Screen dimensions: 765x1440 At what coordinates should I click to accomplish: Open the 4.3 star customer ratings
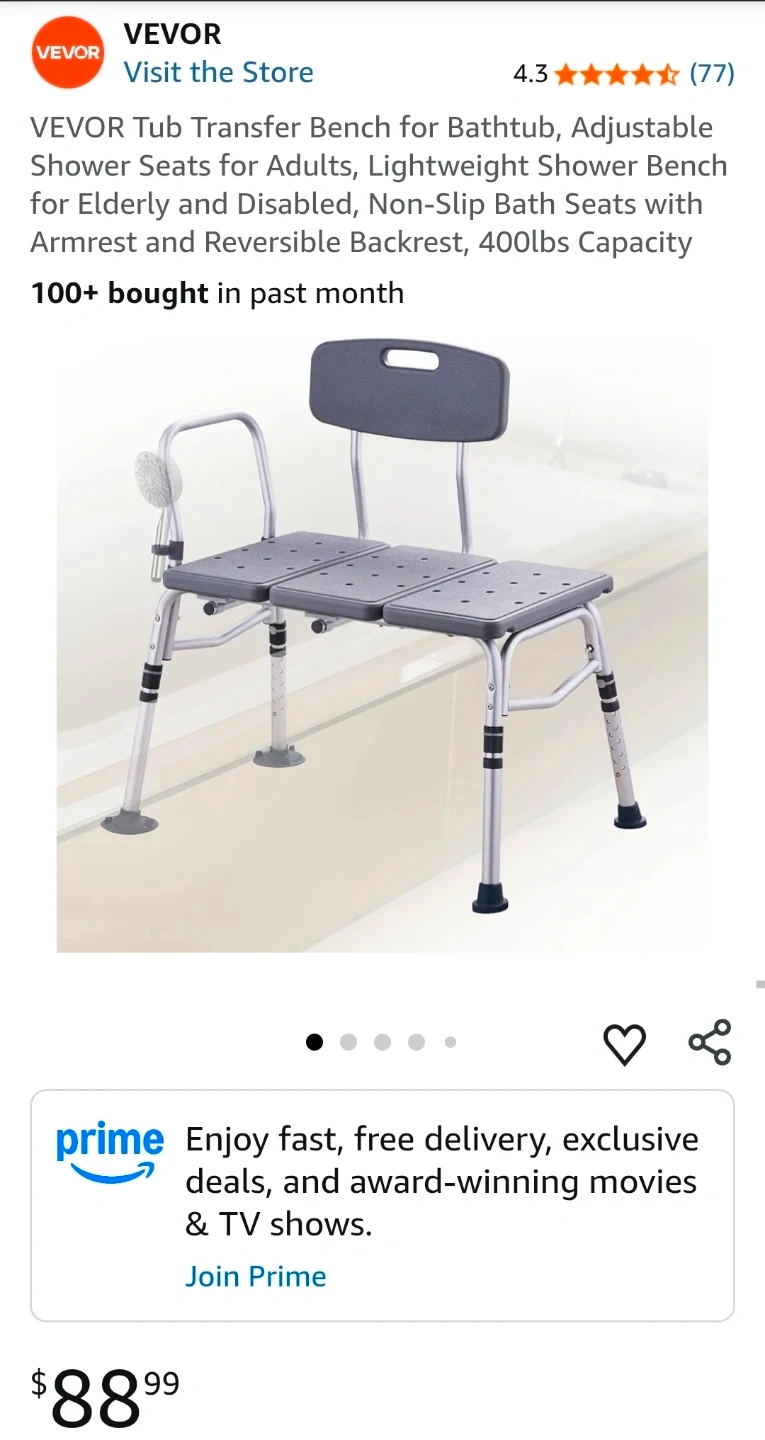click(622, 73)
